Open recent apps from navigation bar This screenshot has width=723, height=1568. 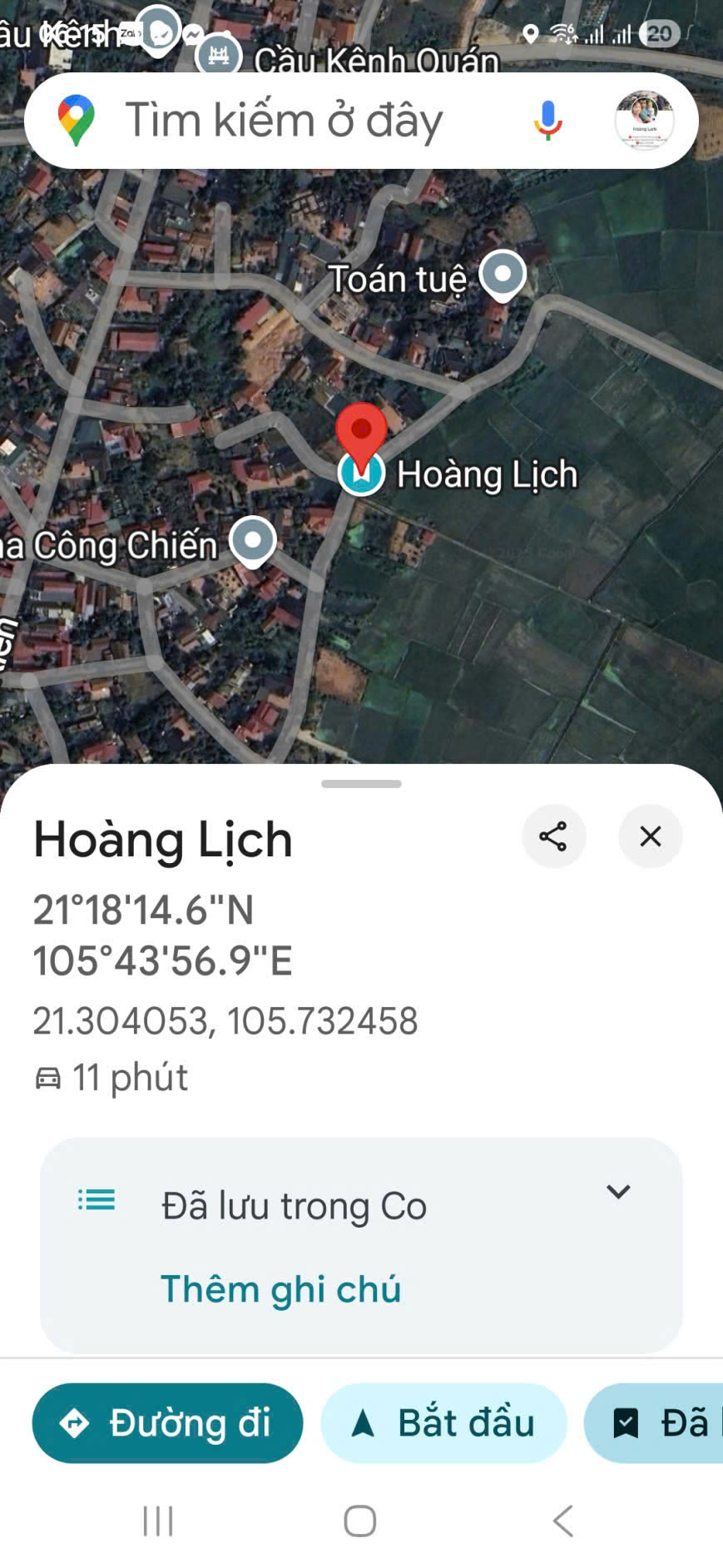click(158, 1521)
